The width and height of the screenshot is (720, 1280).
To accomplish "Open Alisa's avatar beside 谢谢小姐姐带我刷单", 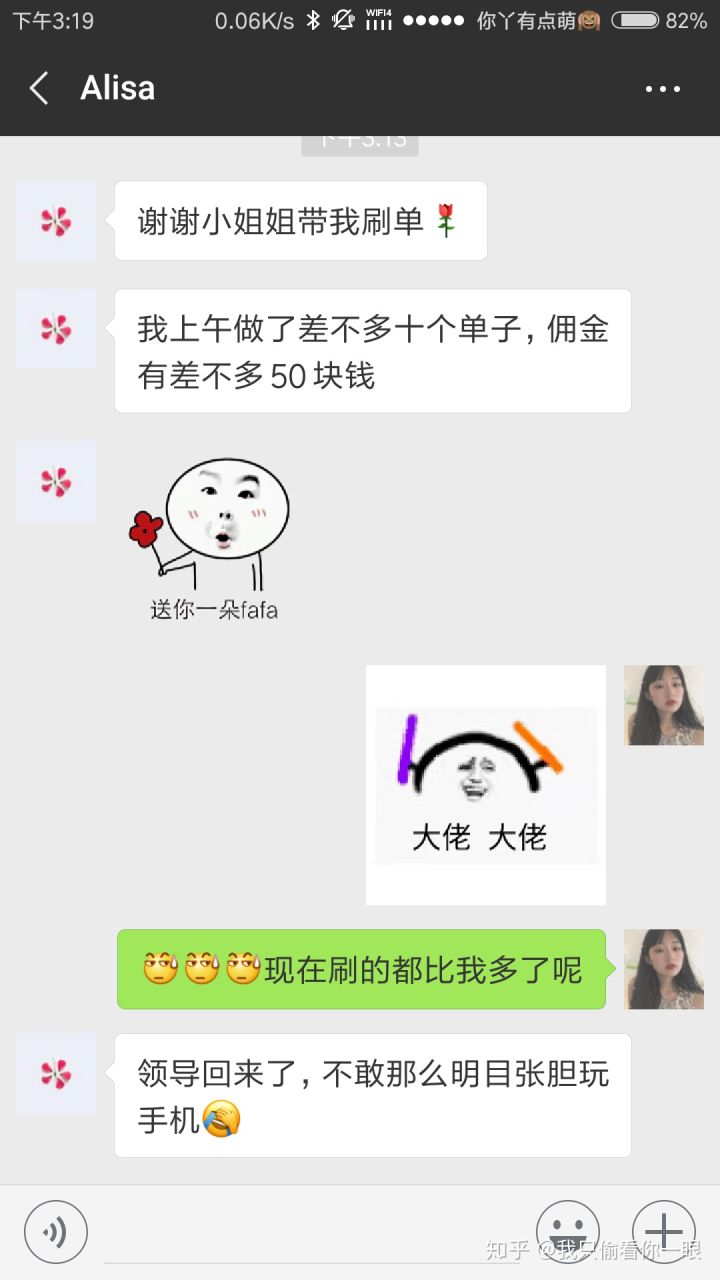I will click(x=56, y=221).
